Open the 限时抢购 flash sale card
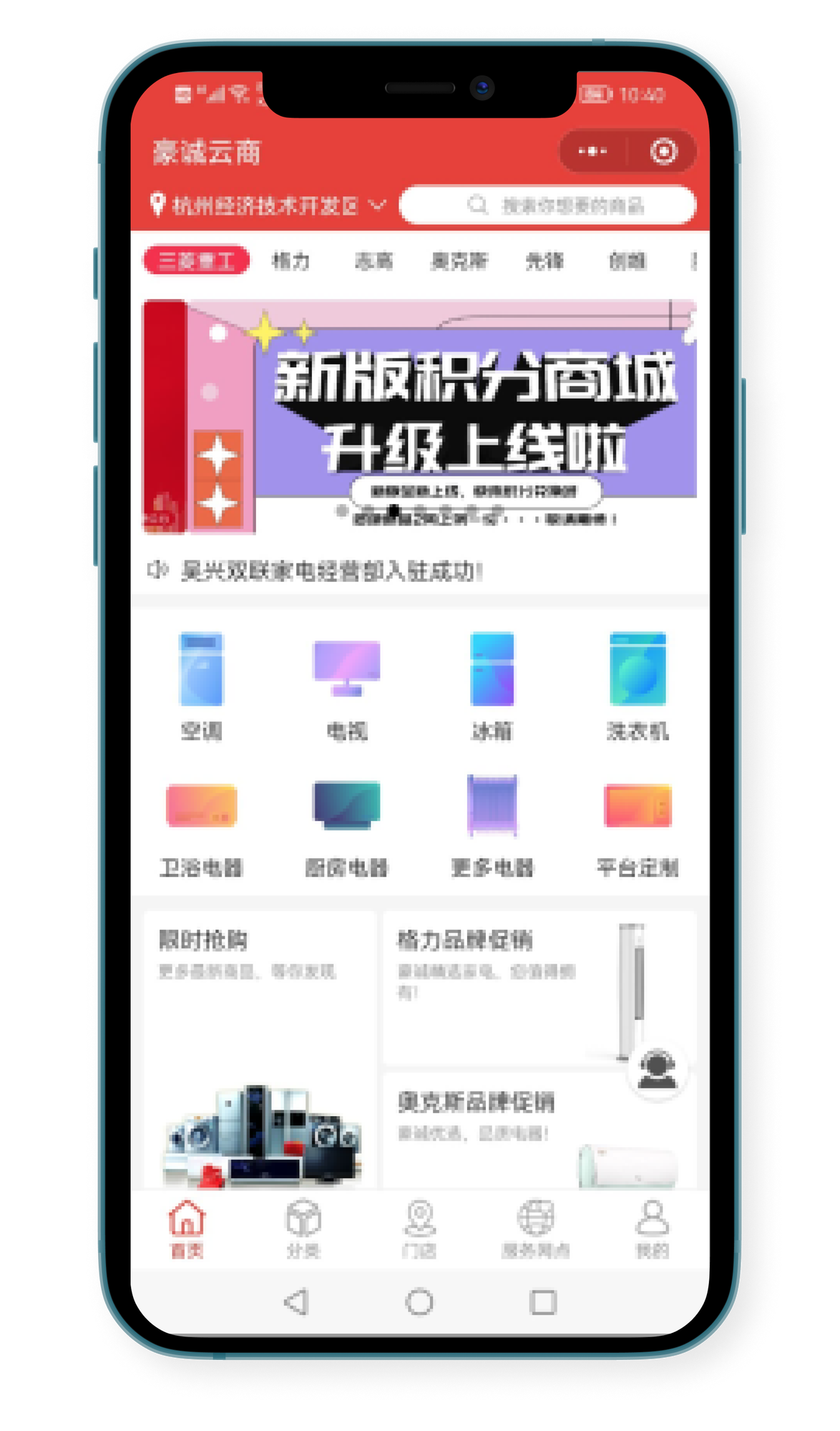The image size is (840, 1431). tap(259, 1045)
